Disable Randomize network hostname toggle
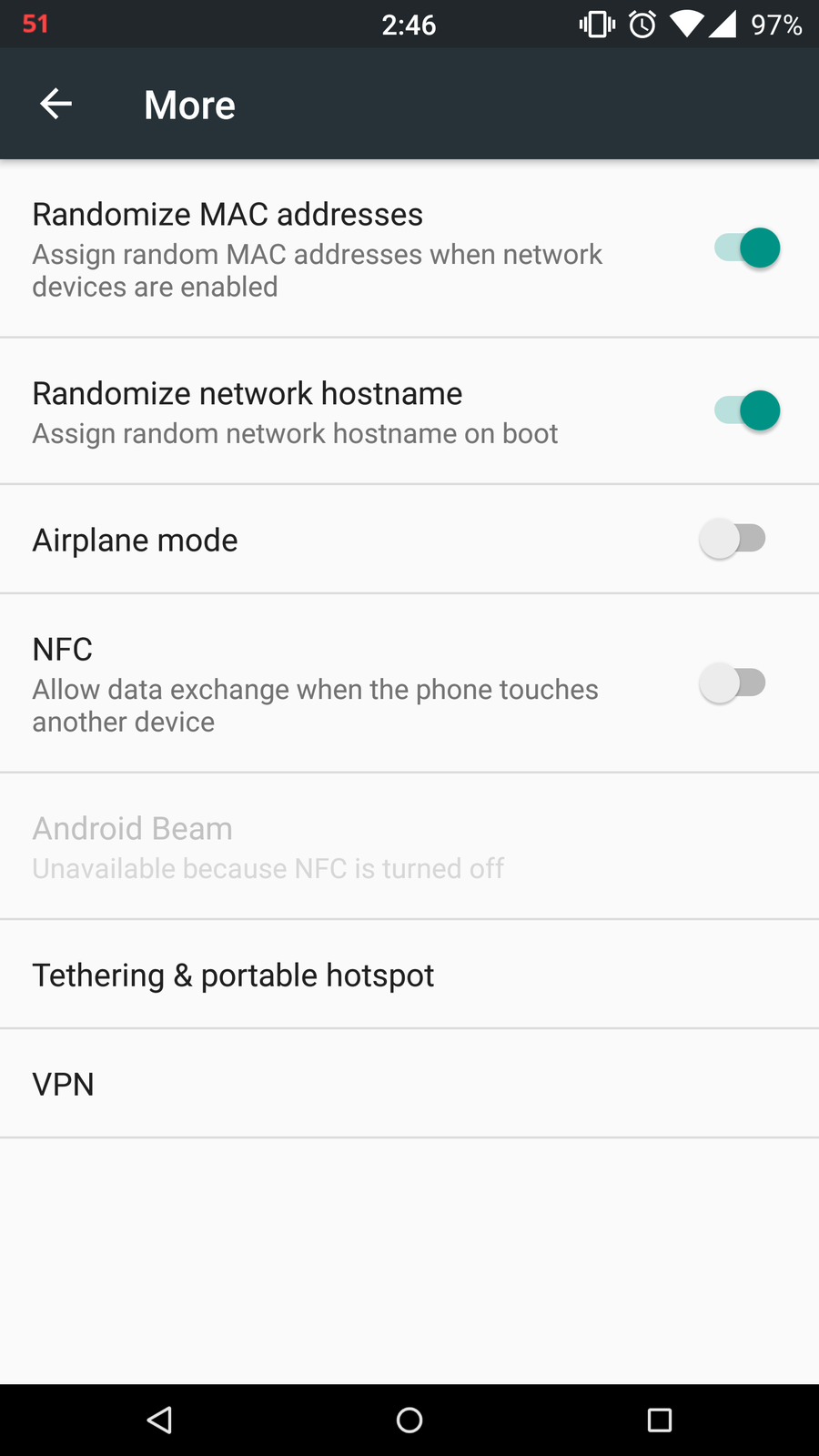The height and width of the screenshot is (1456, 819). pyautogui.click(x=746, y=410)
